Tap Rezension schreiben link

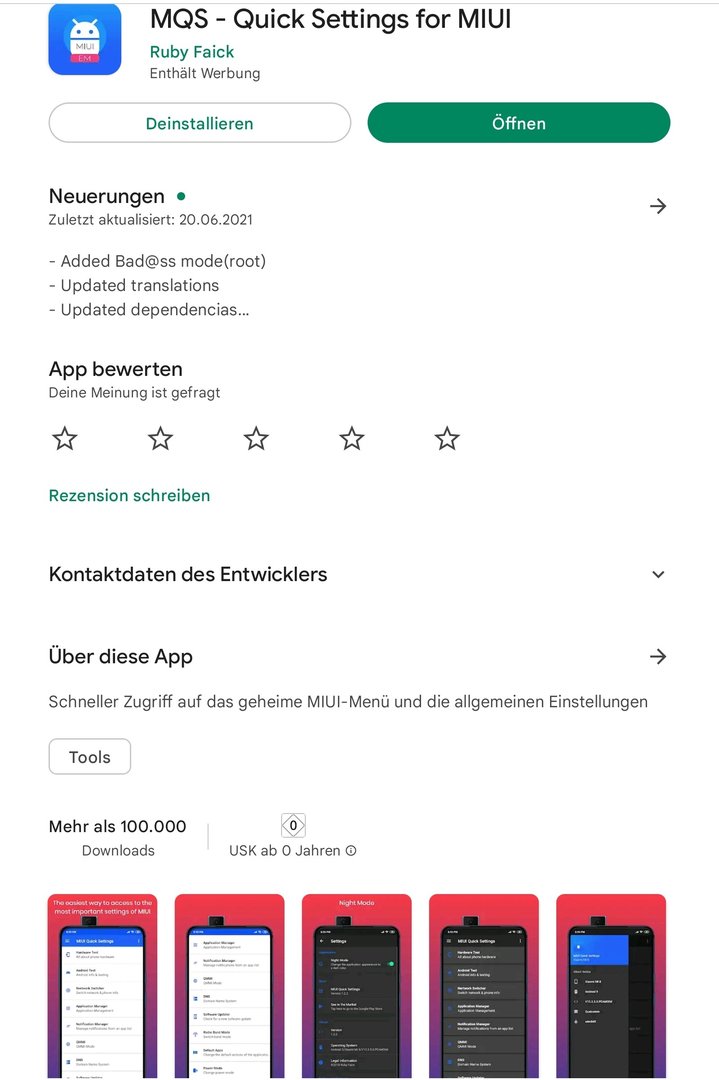point(129,495)
